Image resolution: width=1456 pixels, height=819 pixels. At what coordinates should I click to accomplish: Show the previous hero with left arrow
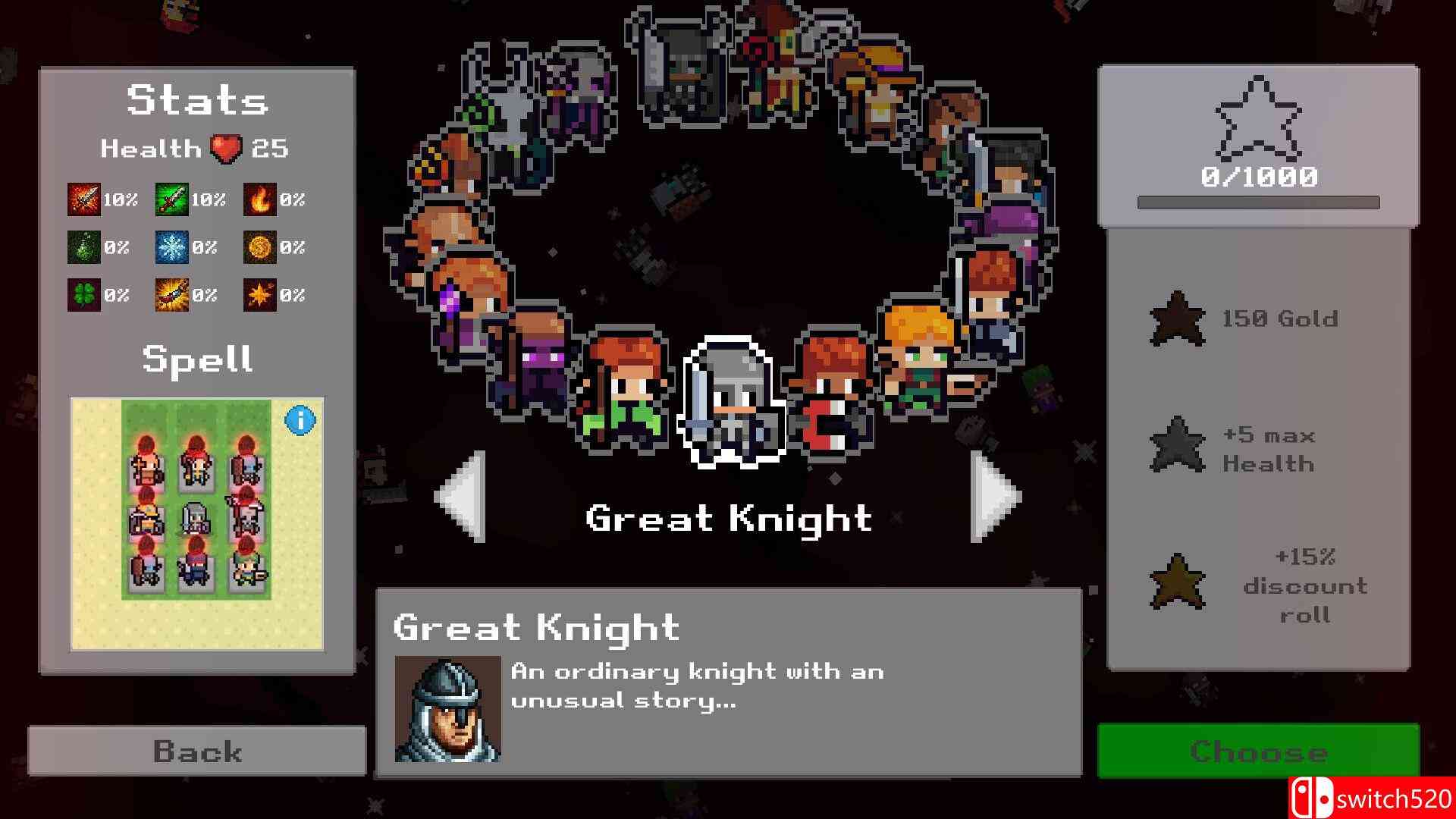(461, 497)
